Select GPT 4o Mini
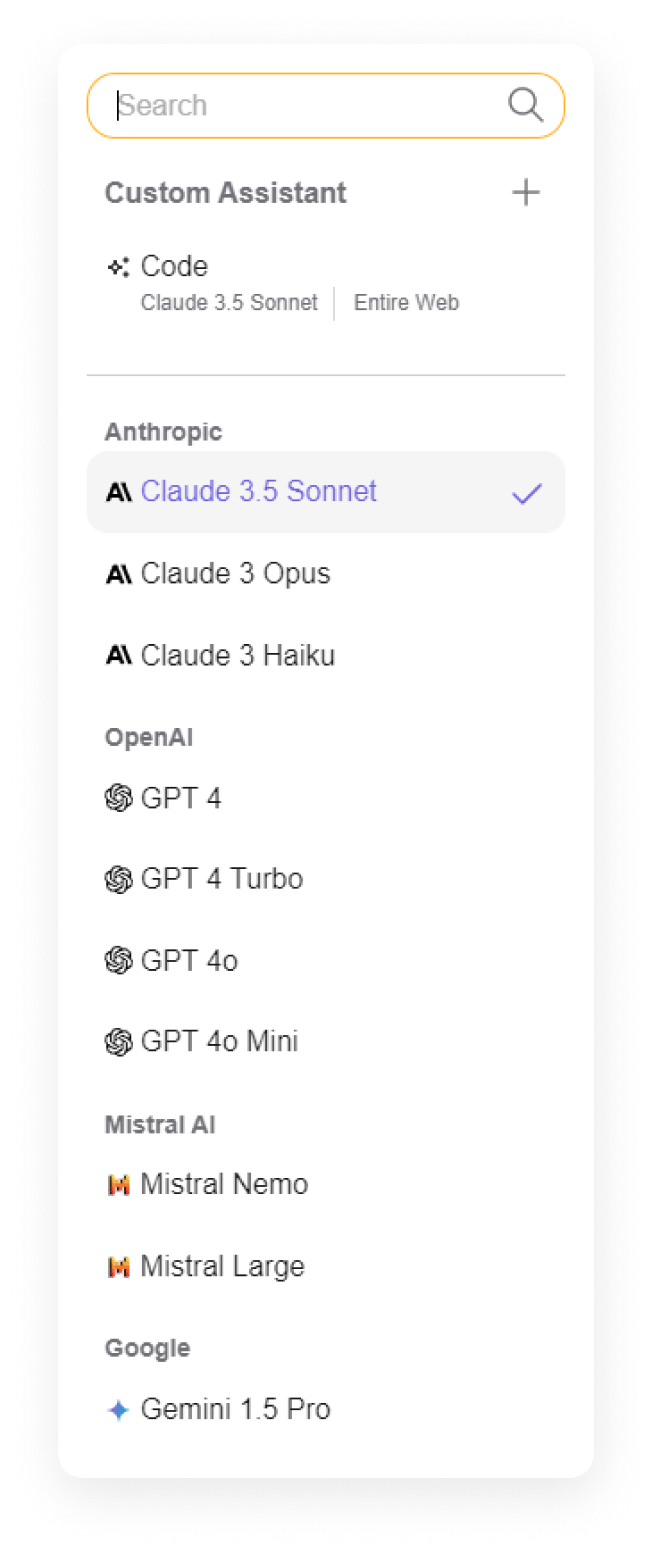The image size is (656, 1554). [x=219, y=1042]
